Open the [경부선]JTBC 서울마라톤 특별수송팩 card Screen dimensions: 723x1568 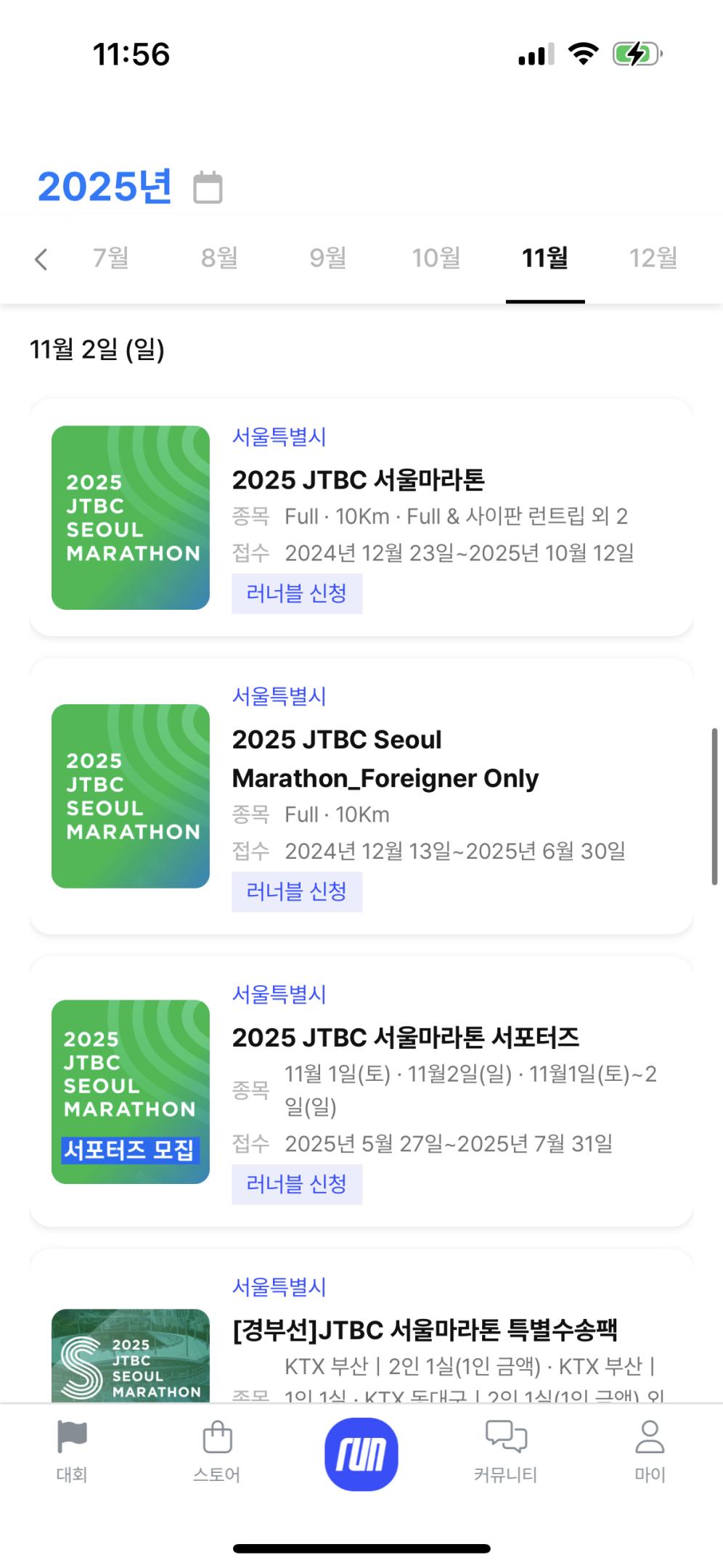(425, 1330)
